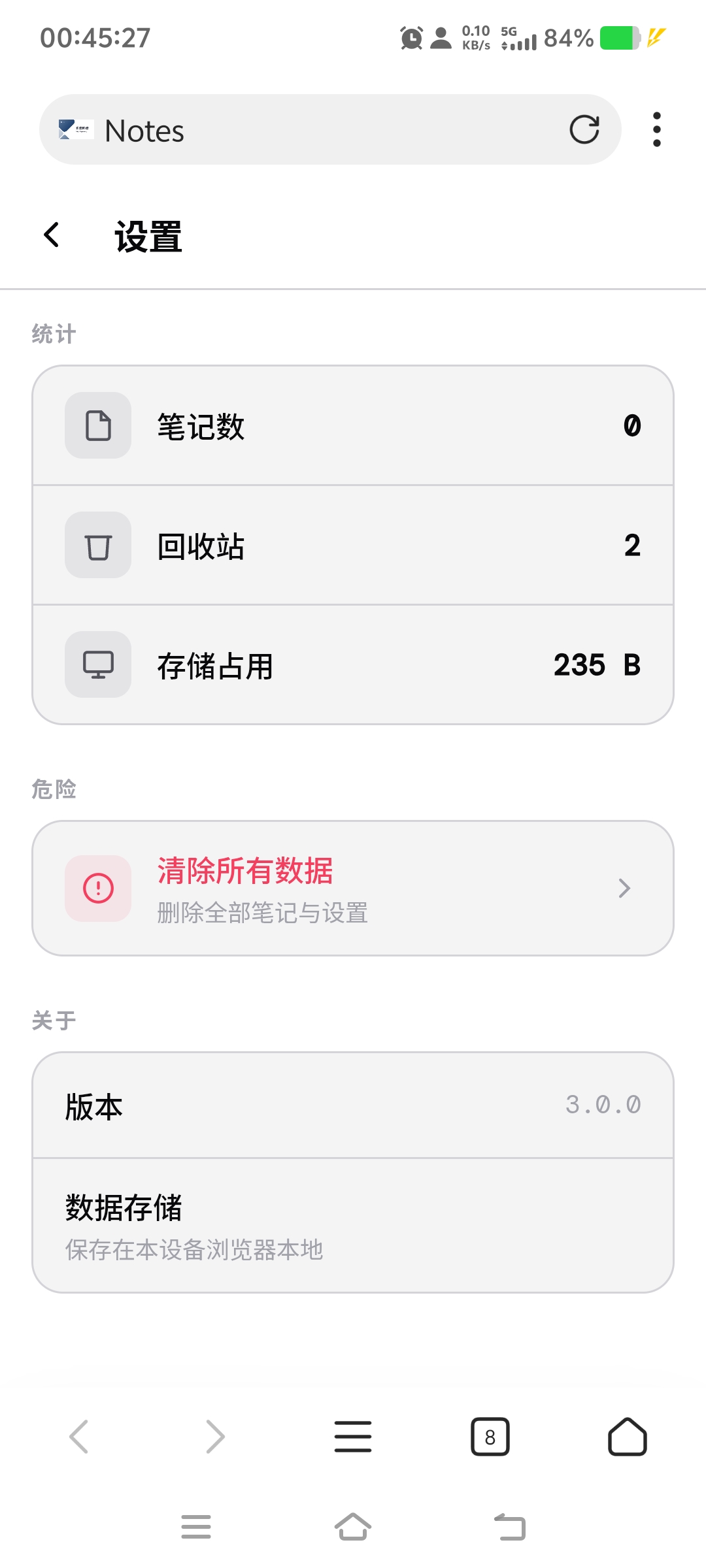Go back from the 设置 page

point(52,235)
